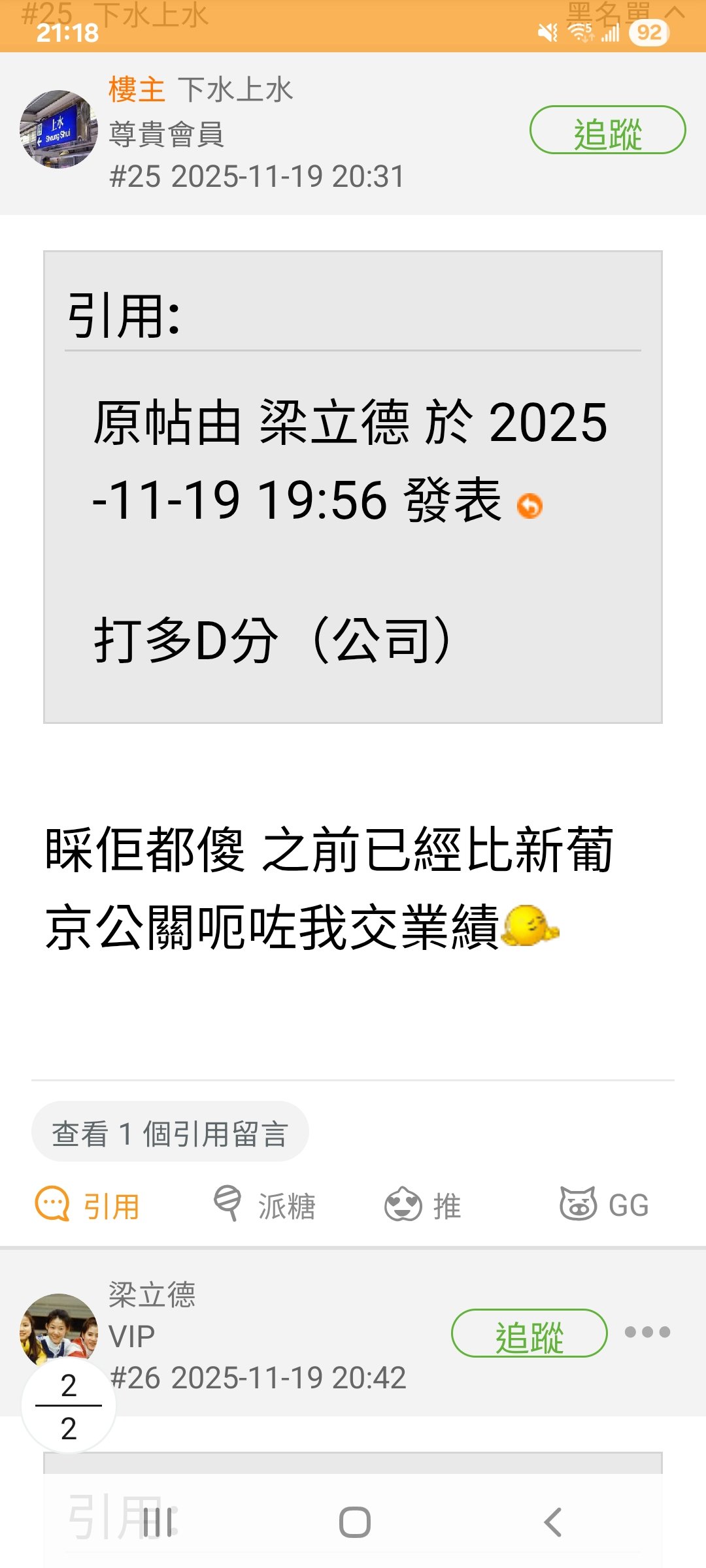706x1568 pixels.
Task: Open the three-dot menu on post #26
Action: click(x=647, y=1332)
